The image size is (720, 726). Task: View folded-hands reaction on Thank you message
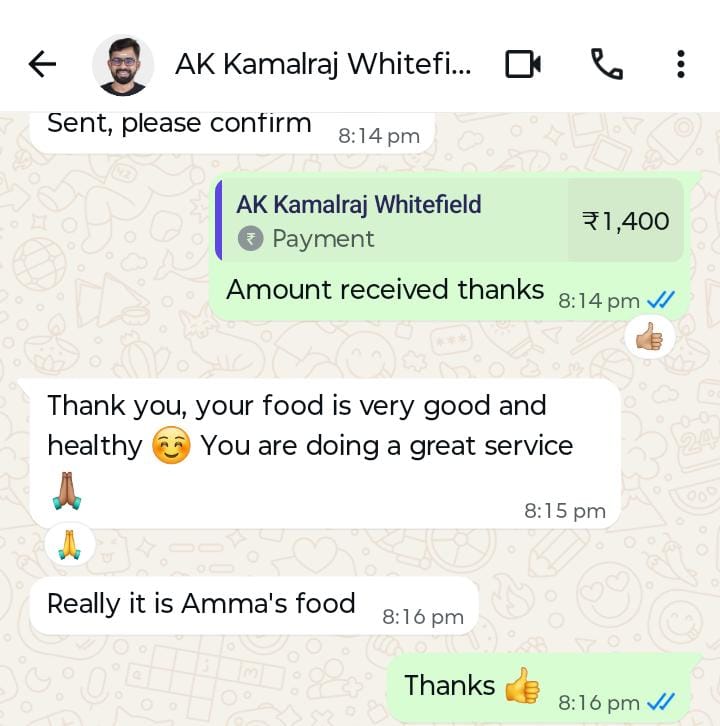tap(69, 545)
